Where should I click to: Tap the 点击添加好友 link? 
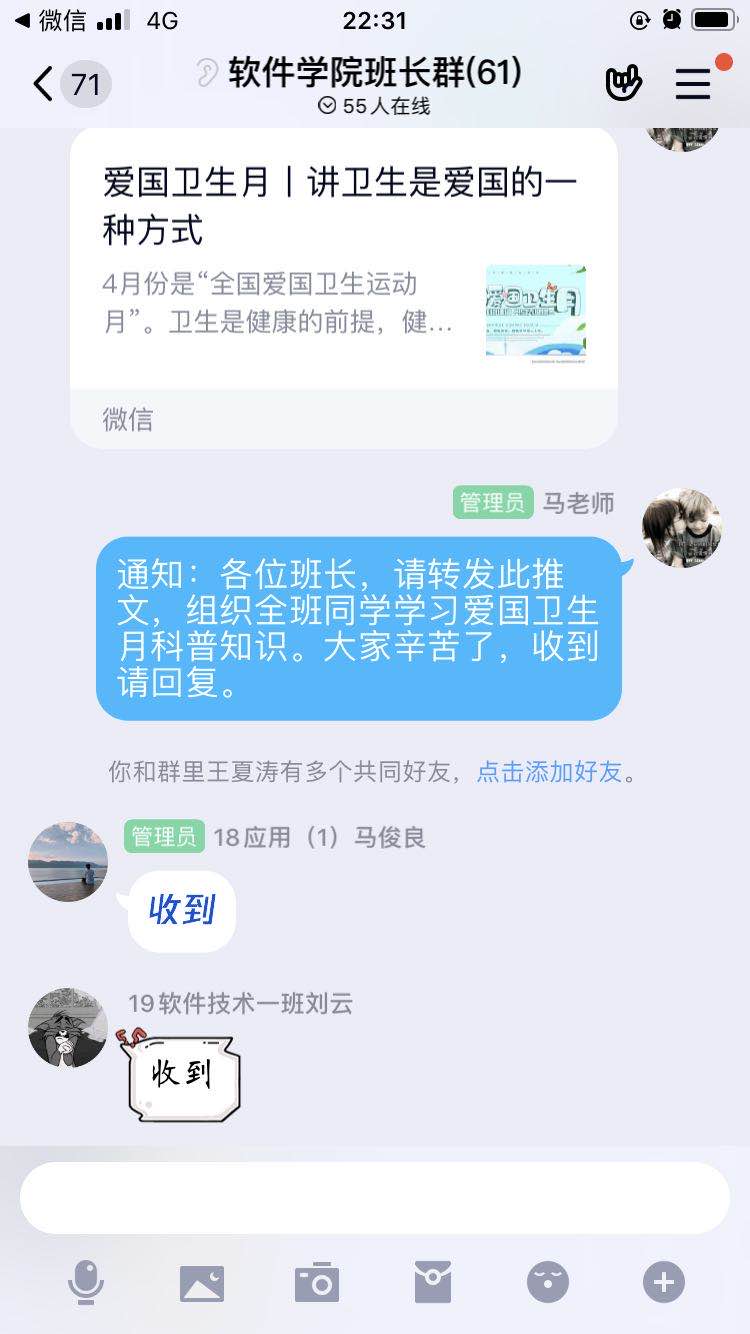[x=549, y=772]
